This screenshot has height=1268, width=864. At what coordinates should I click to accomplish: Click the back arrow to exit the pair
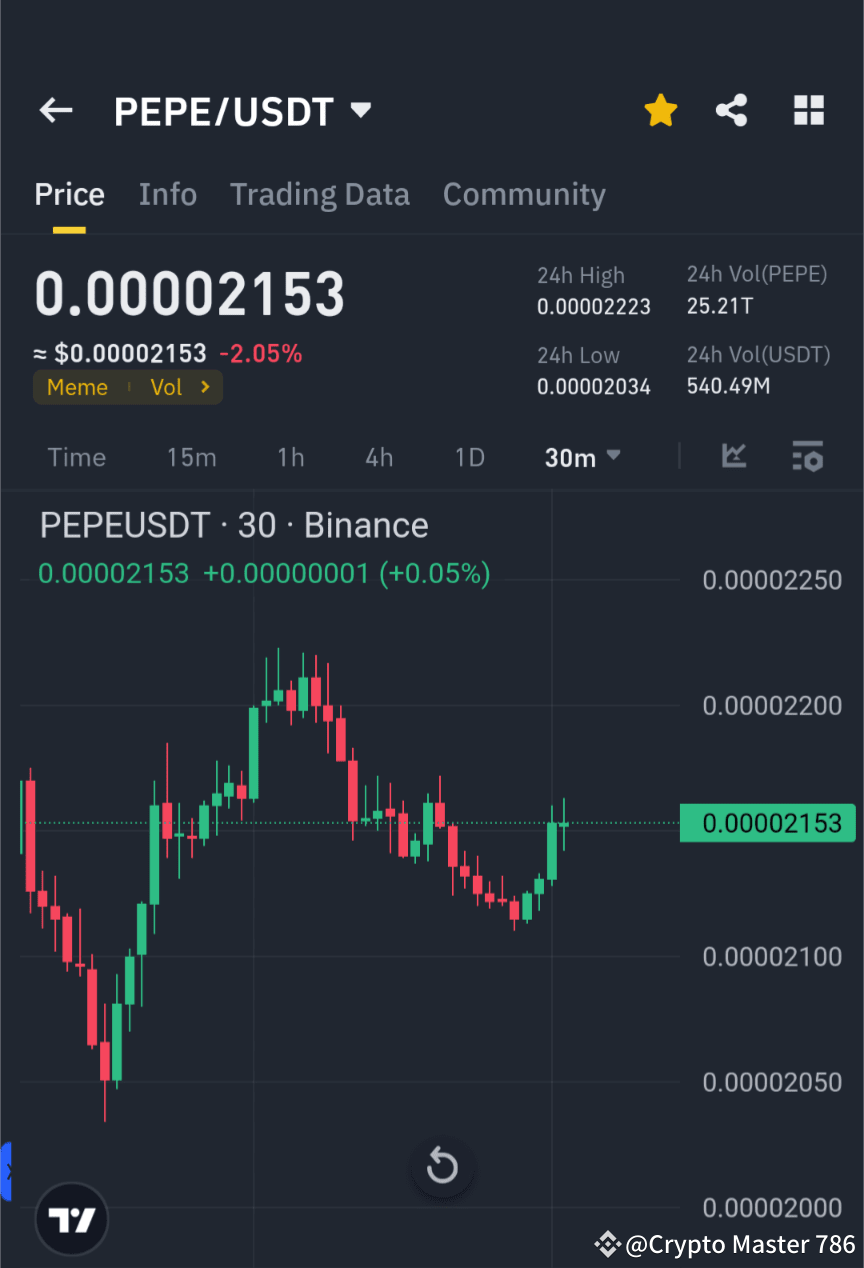pyautogui.click(x=56, y=110)
